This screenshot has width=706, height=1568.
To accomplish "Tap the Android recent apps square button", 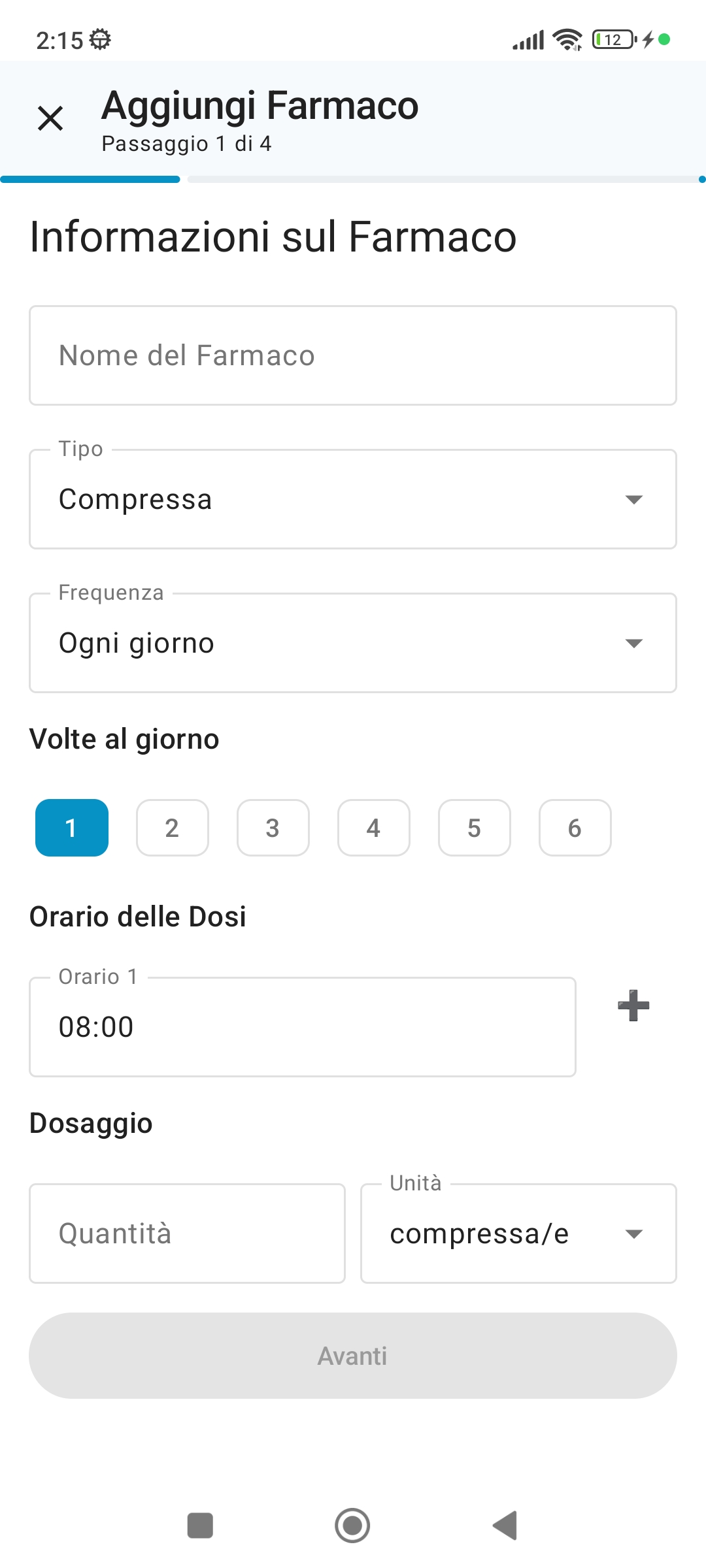I will [199, 1526].
